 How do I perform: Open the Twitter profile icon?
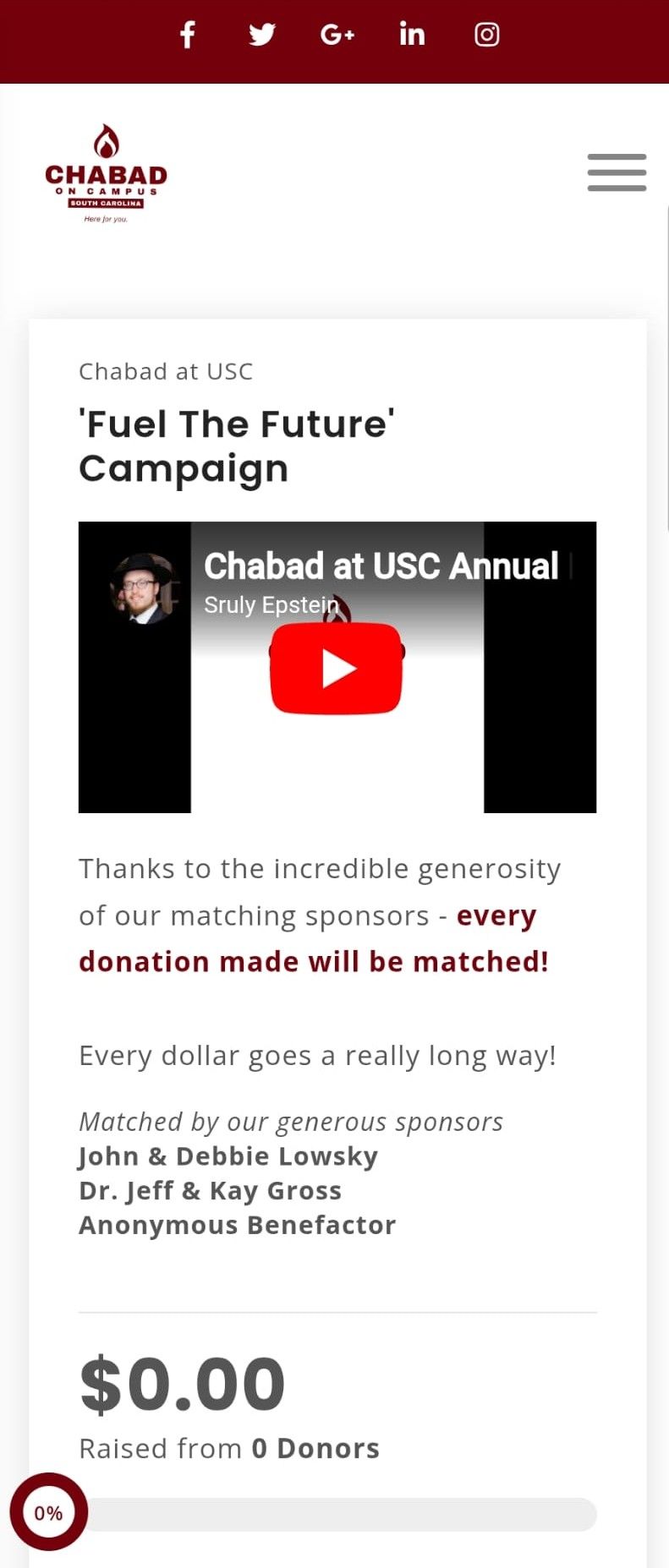[262, 35]
